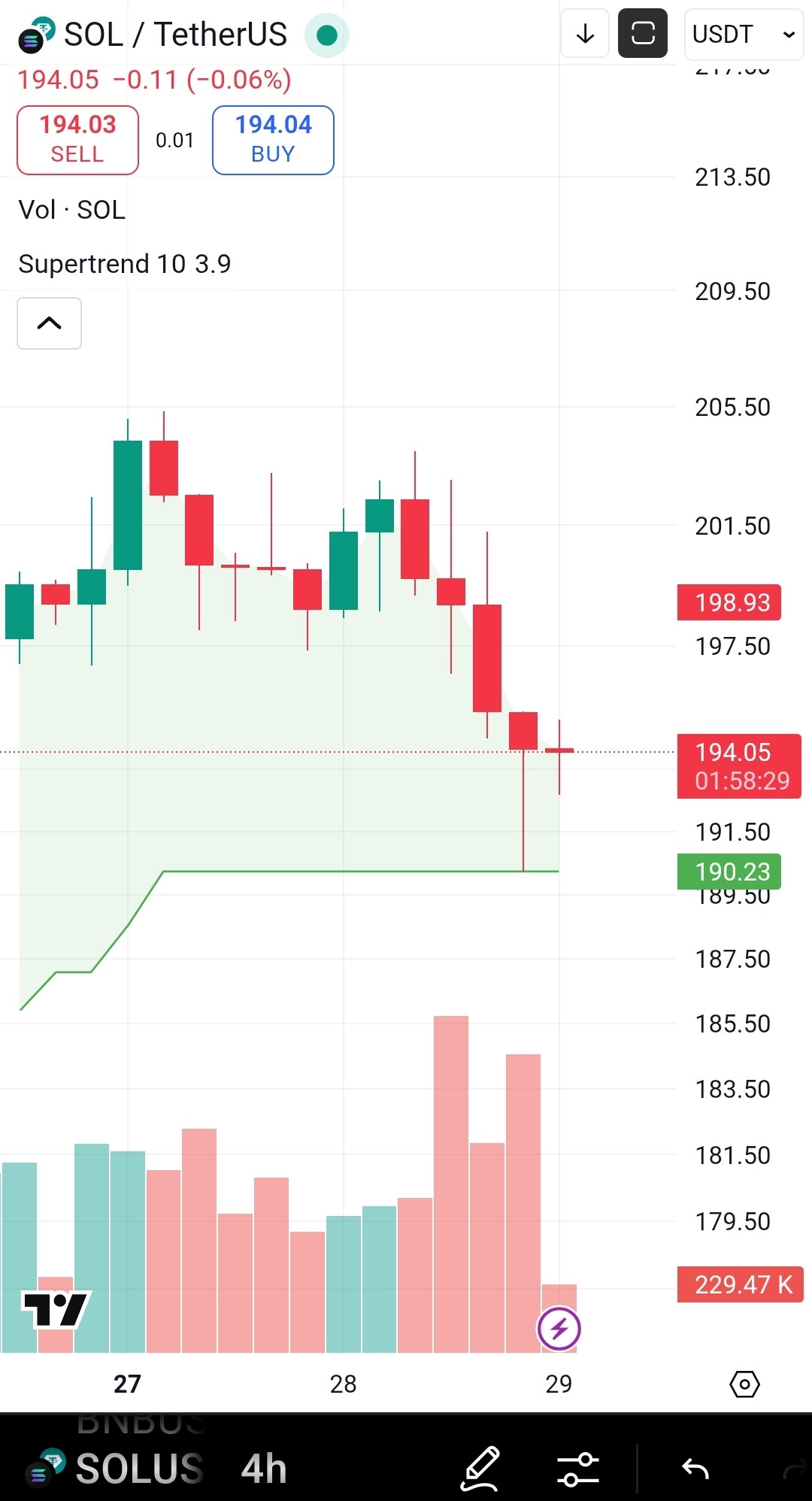The width and height of the screenshot is (812, 1501).
Task: Open chart settings hexagon gear icon
Action: click(744, 1384)
